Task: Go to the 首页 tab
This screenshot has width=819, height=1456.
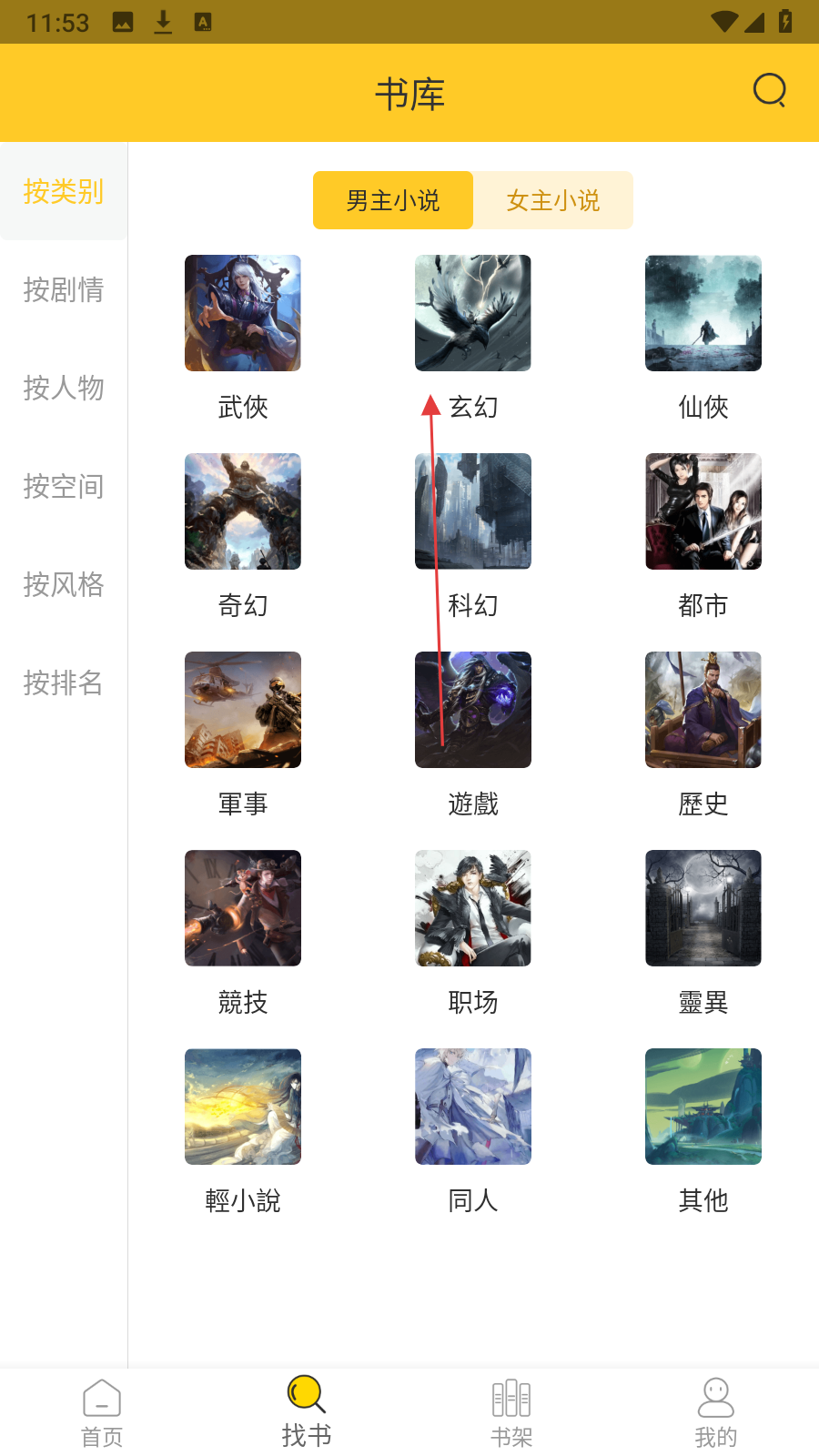Action: click(102, 1413)
